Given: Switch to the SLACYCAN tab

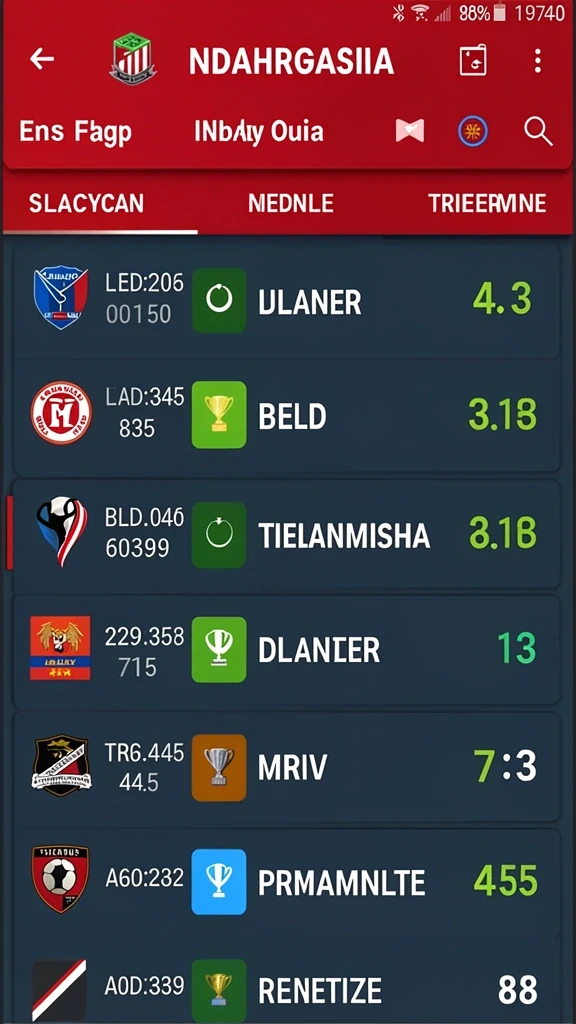Looking at the screenshot, I should coord(86,204).
